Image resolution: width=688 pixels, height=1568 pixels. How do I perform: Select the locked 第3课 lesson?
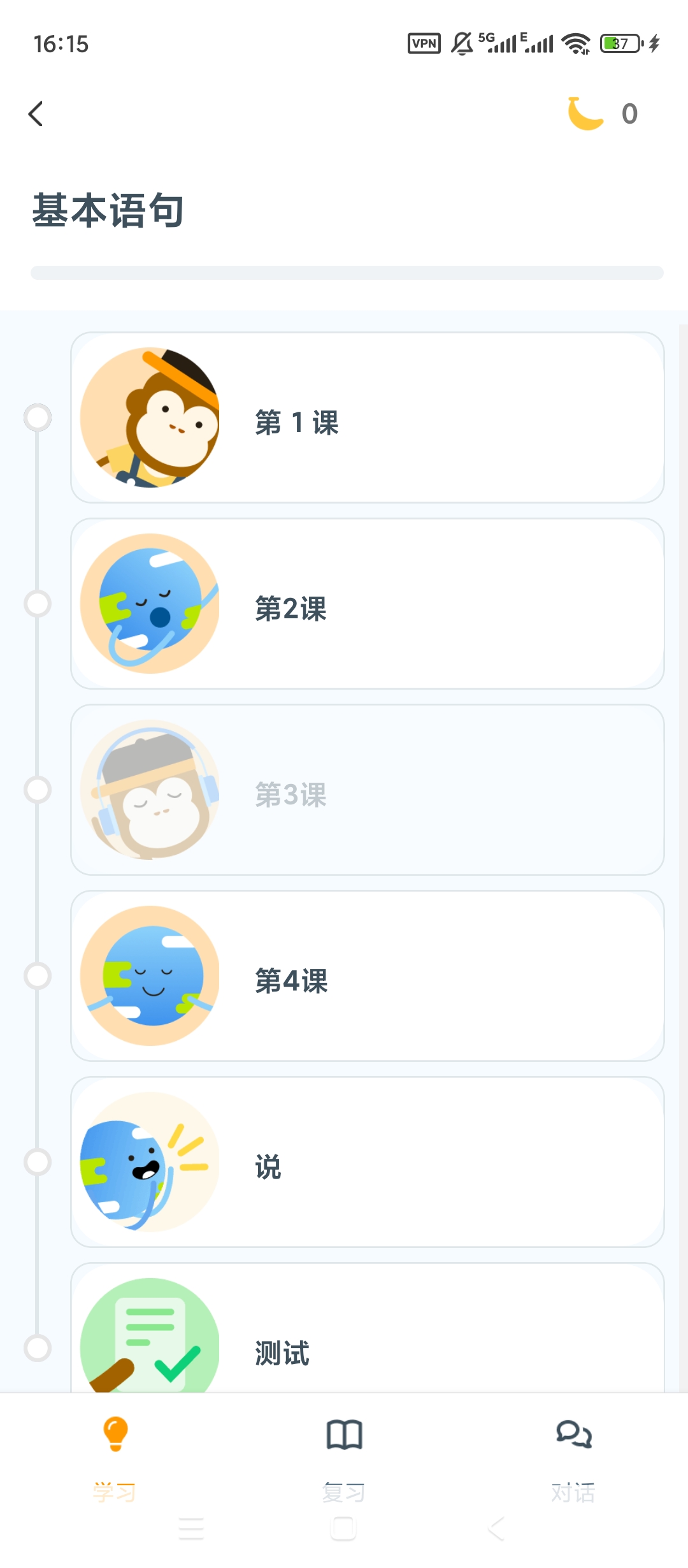pyautogui.click(x=368, y=790)
